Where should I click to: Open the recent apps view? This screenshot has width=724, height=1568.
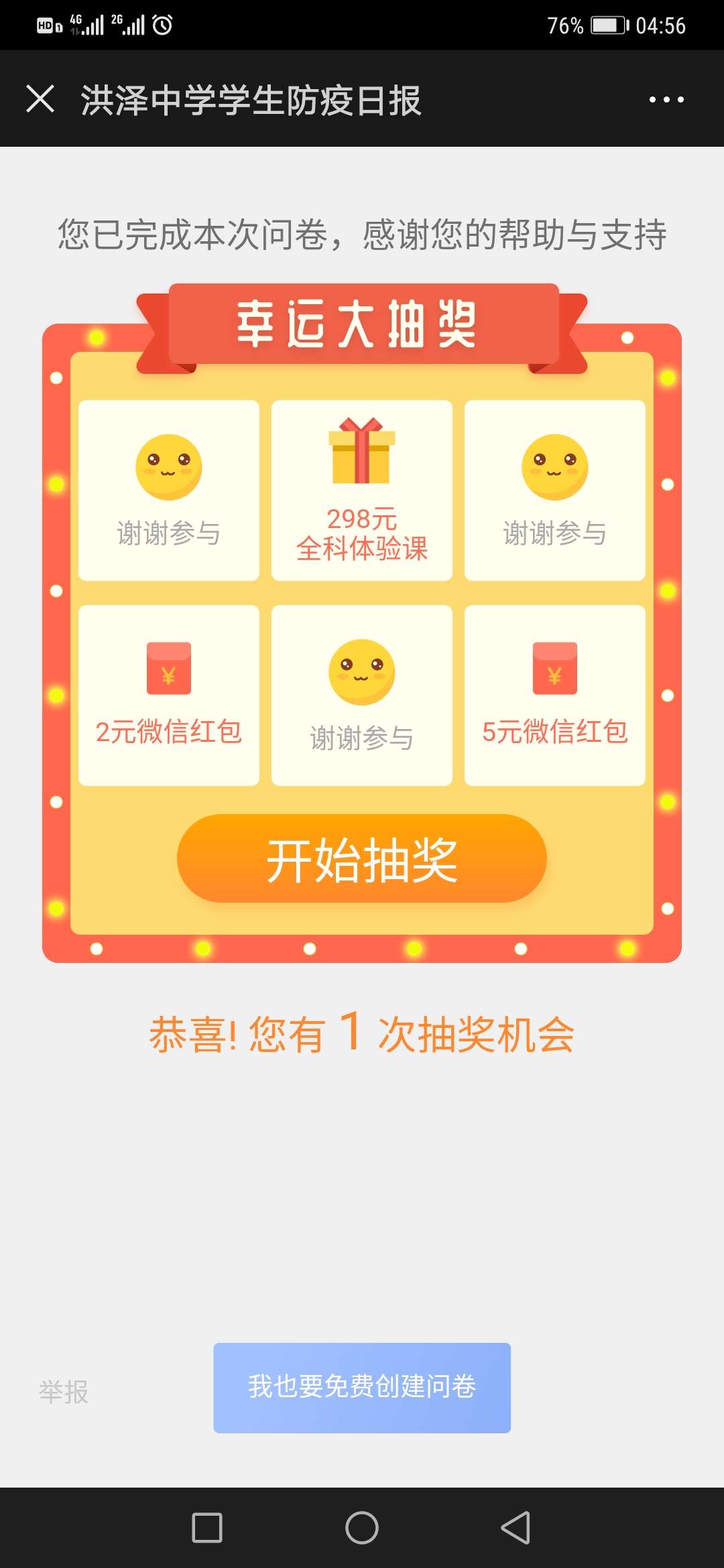click(207, 1528)
